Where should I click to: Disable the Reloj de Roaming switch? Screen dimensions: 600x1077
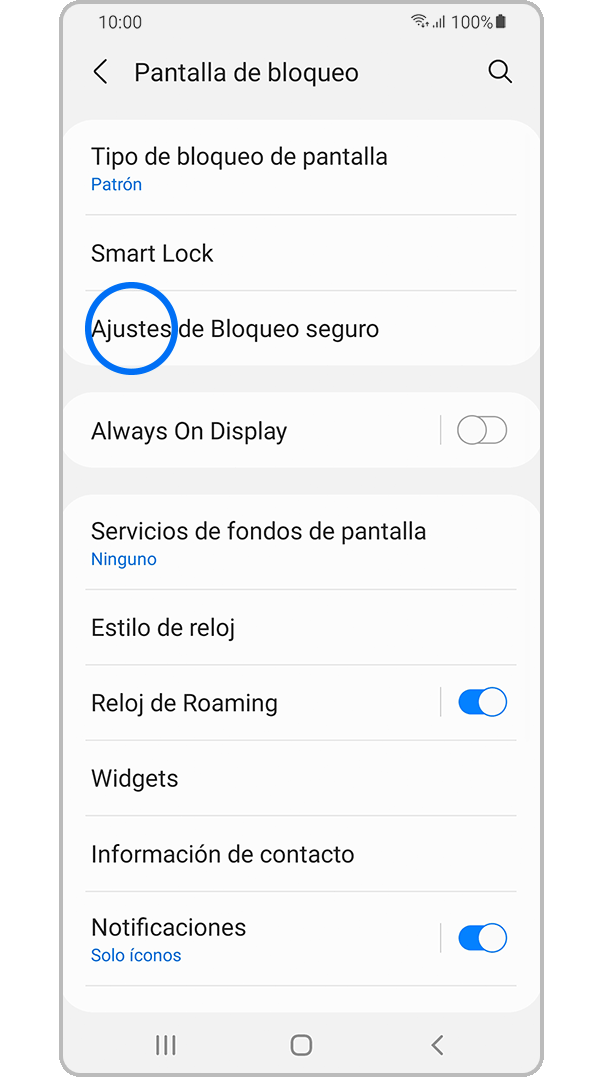(x=482, y=703)
